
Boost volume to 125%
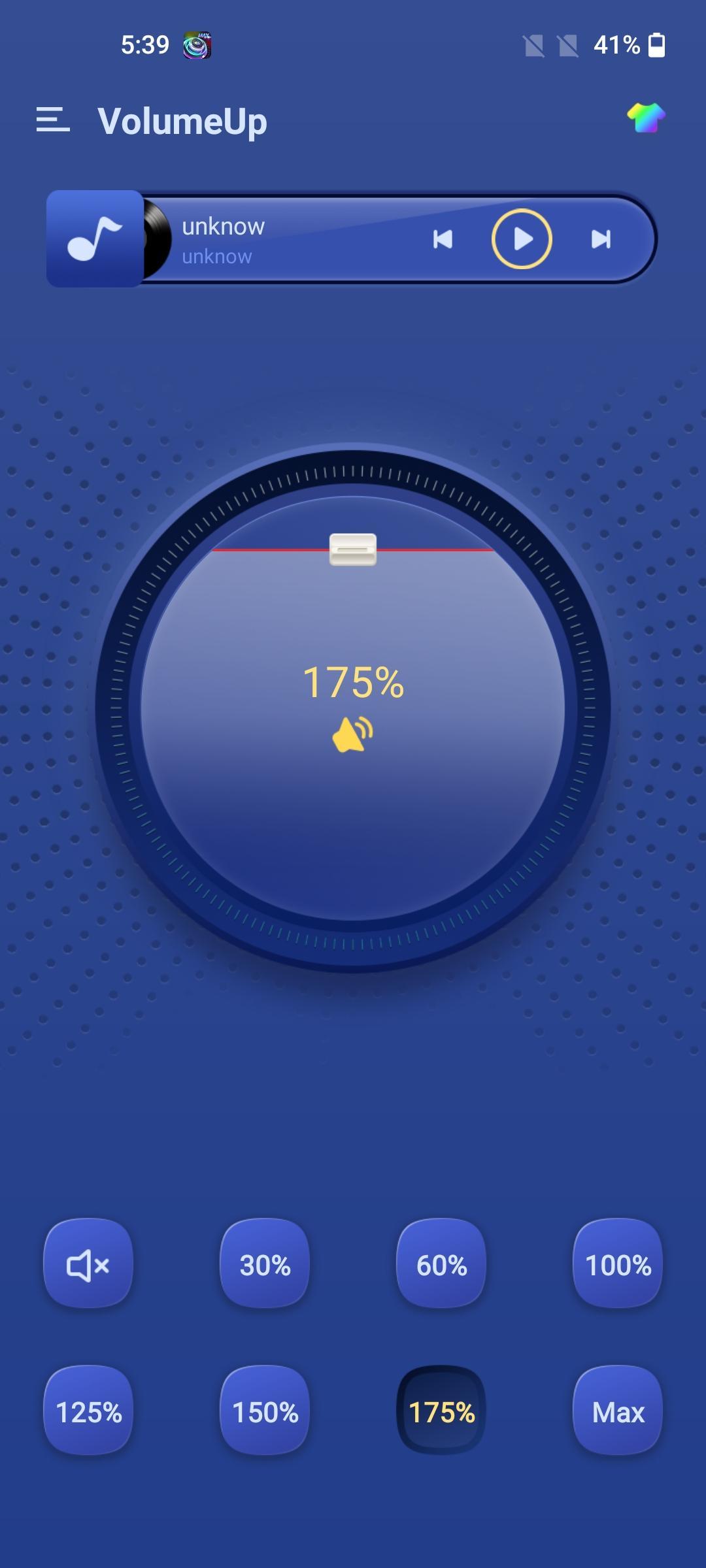tap(88, 1413)
